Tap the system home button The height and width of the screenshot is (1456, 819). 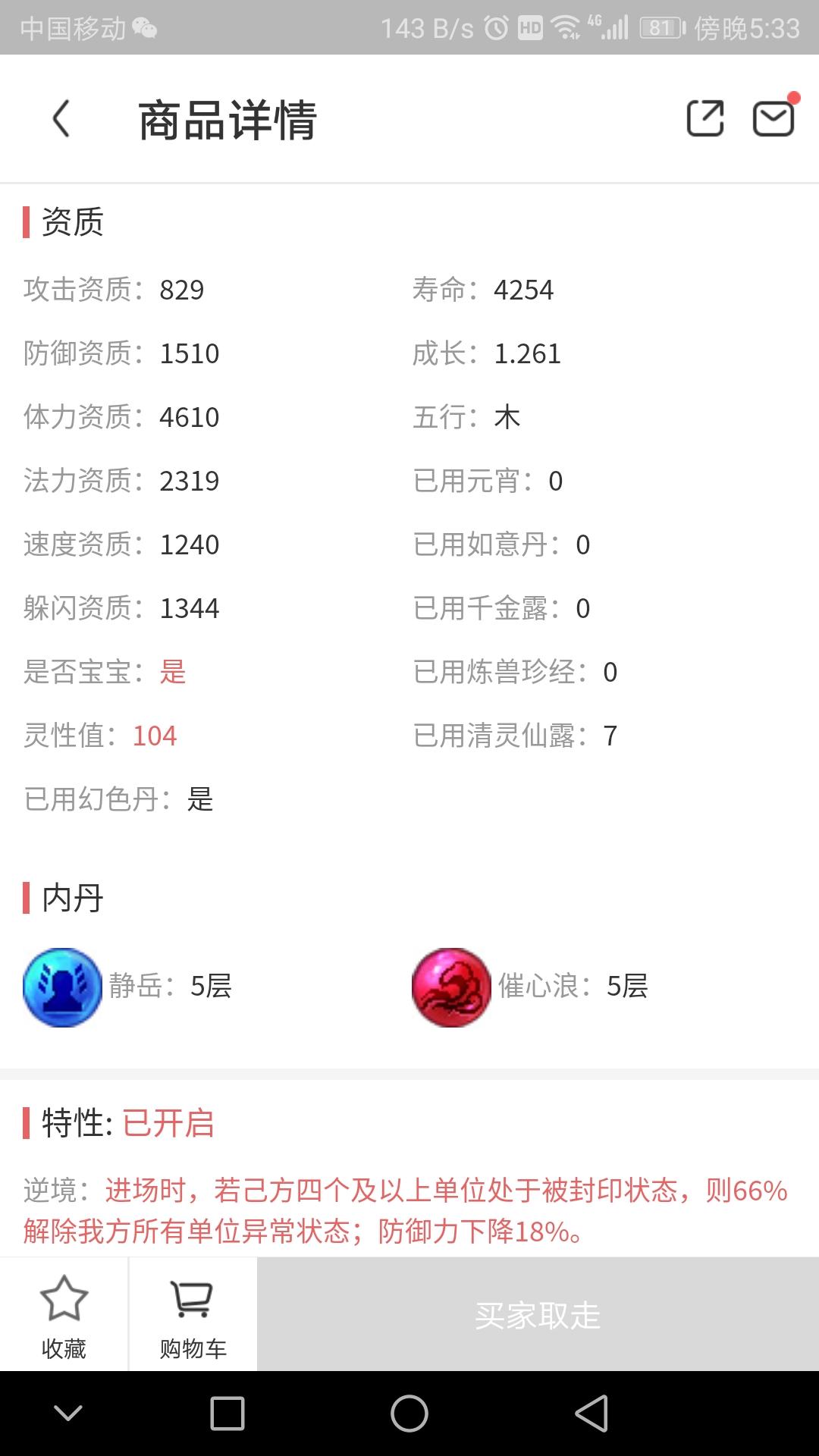pyautogui.click(x=409, y=1414)
